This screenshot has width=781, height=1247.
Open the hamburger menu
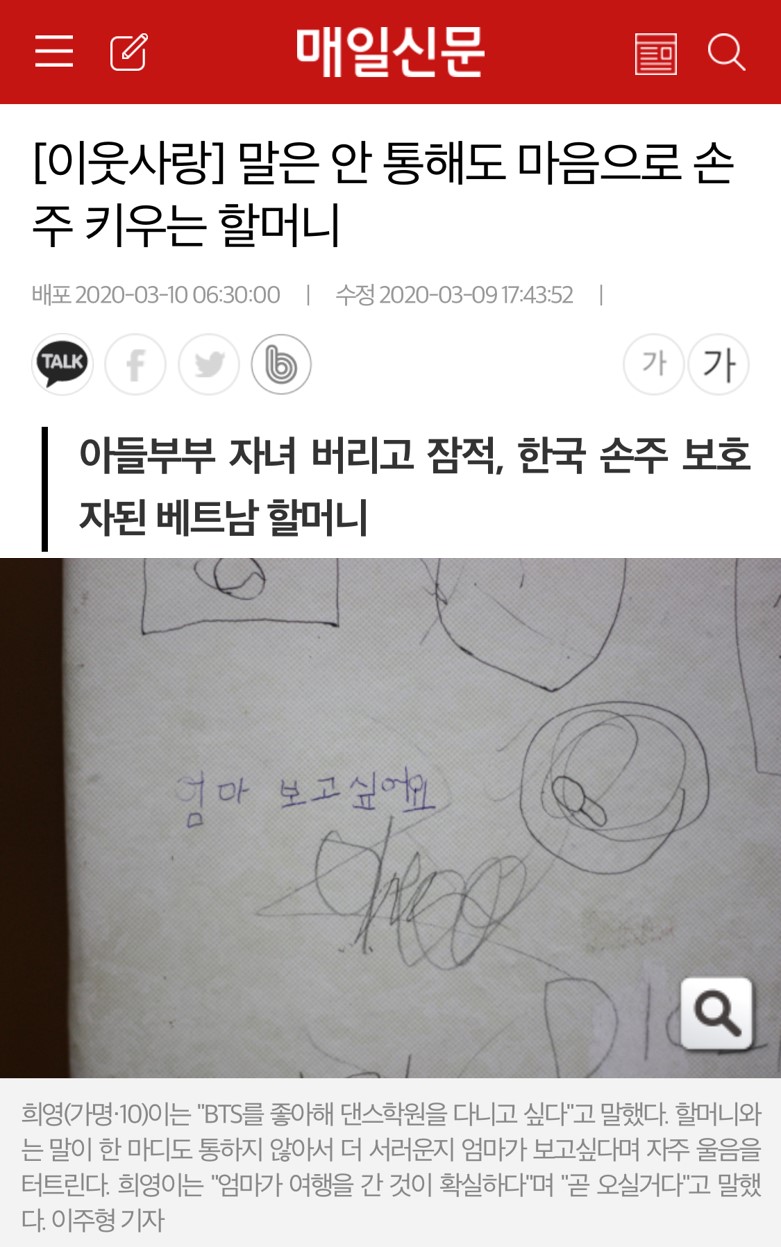point(54,52)
